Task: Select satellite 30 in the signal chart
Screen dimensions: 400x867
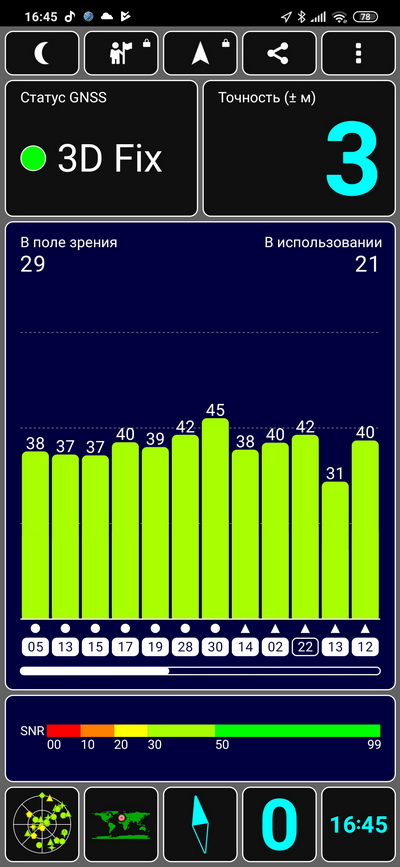Action: (x=215, y=647)
